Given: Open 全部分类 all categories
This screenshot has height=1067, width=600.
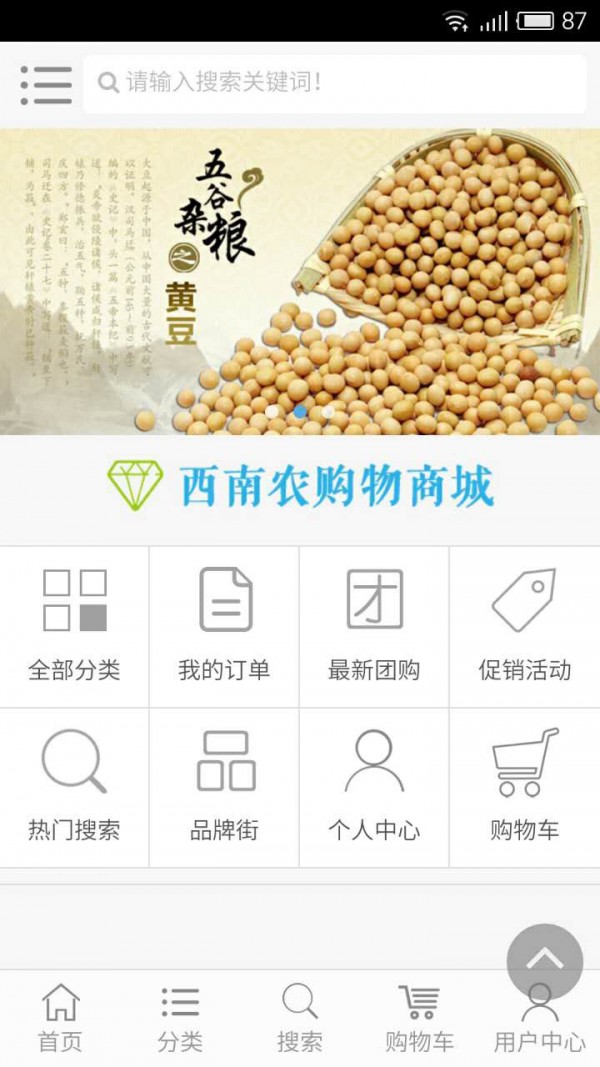Looking at the screenshot, I should tap(75, 627).
